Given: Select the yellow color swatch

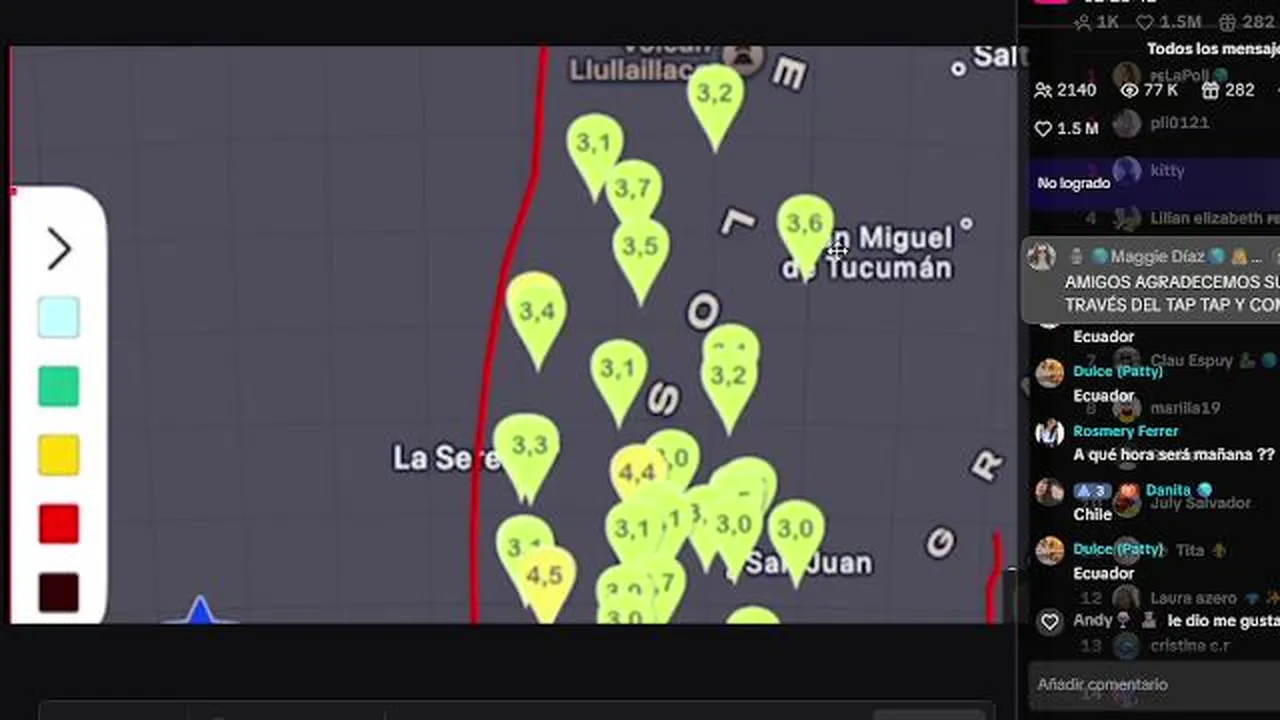Looking at the screenshot, I should tap(59, 455).
